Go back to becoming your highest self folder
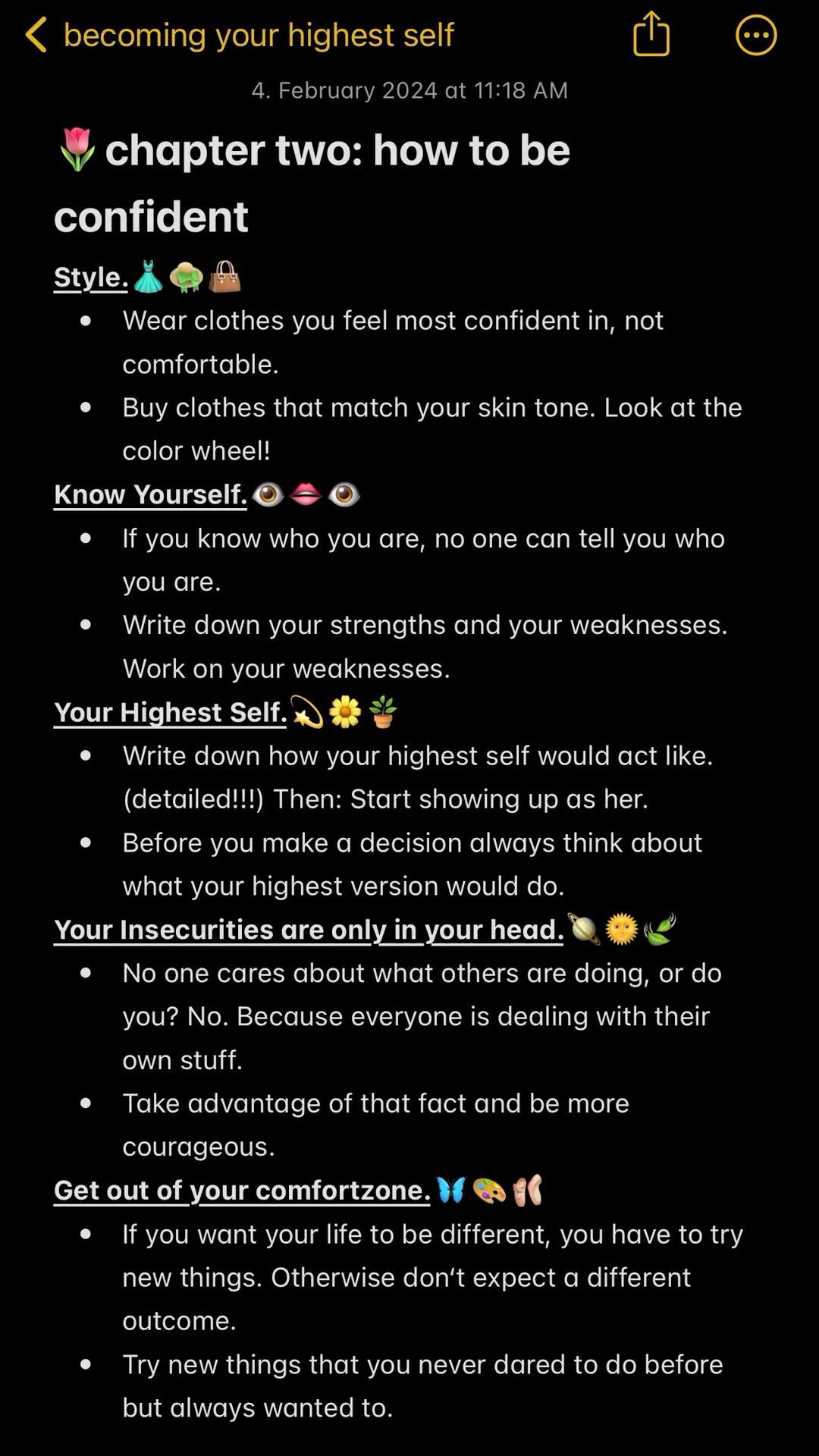 point(36,36)
